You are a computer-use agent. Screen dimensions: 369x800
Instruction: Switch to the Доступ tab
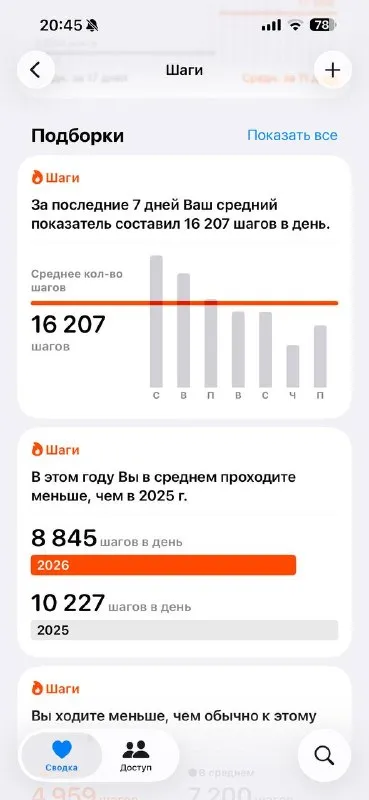pyautogui.click(x=136, y=755)
